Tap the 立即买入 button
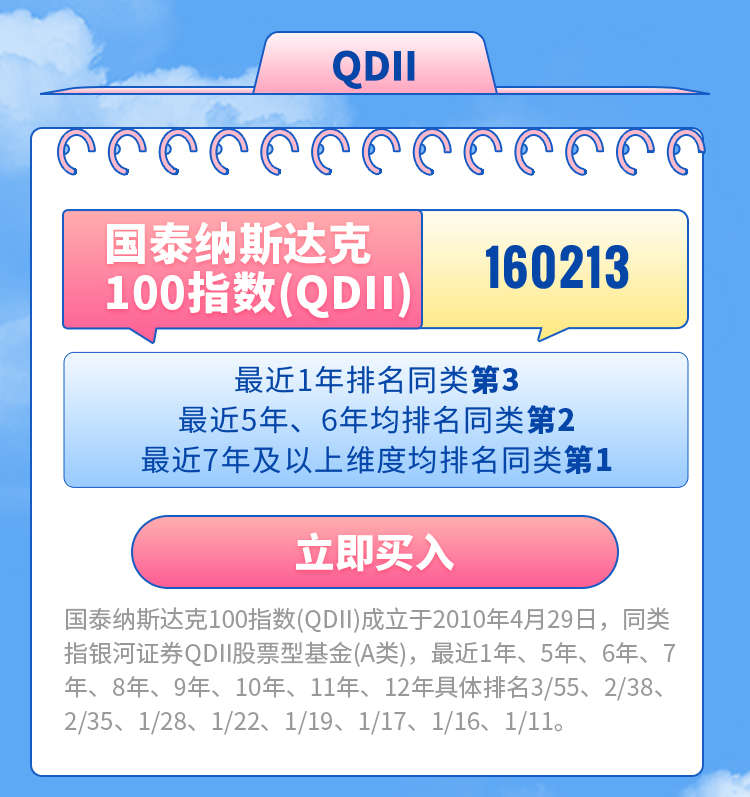The height and width of the screenshot is (797, 750). [374, 552]
